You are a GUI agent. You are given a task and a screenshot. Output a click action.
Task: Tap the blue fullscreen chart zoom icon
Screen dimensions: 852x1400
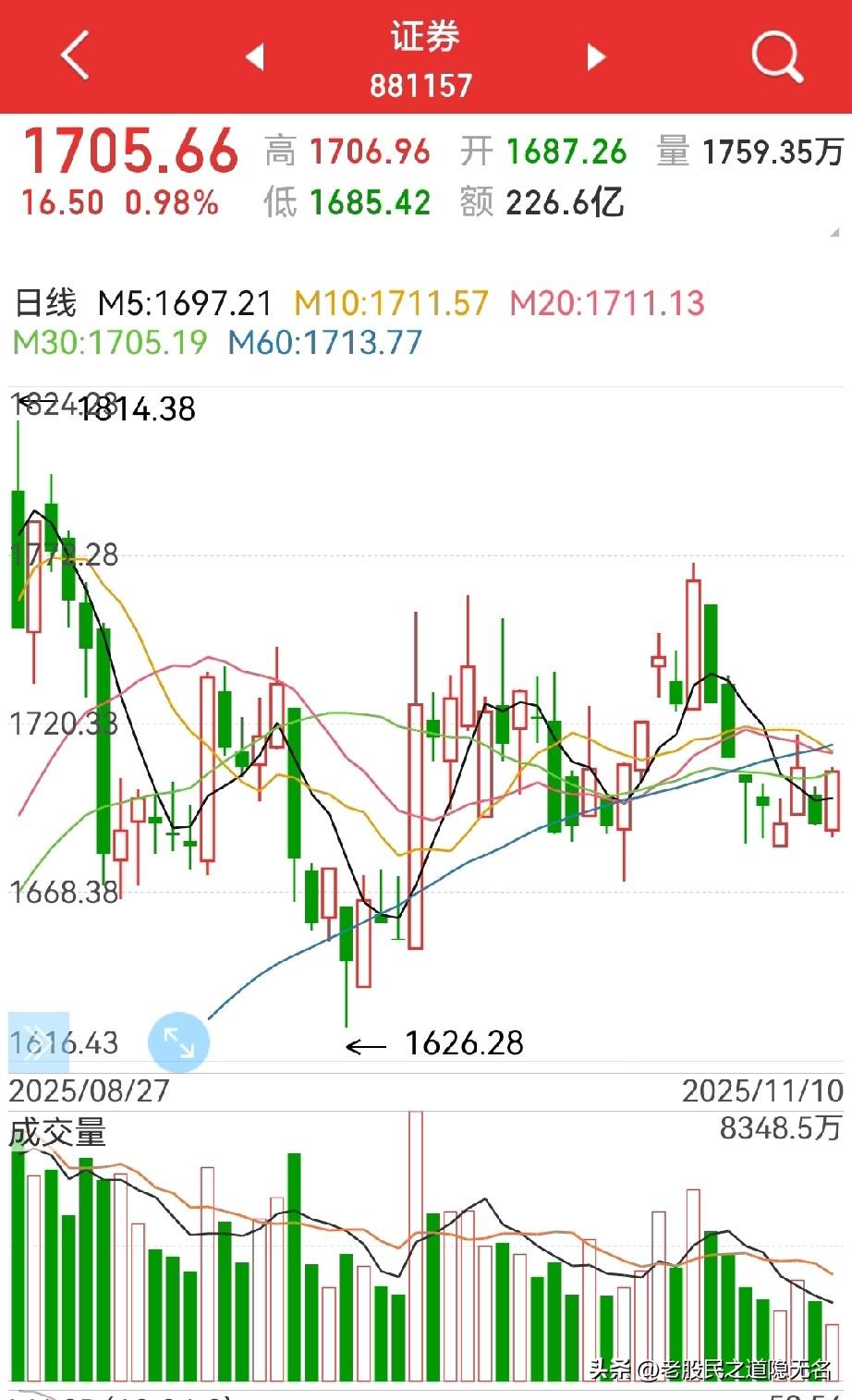(x=178, y=1041)
